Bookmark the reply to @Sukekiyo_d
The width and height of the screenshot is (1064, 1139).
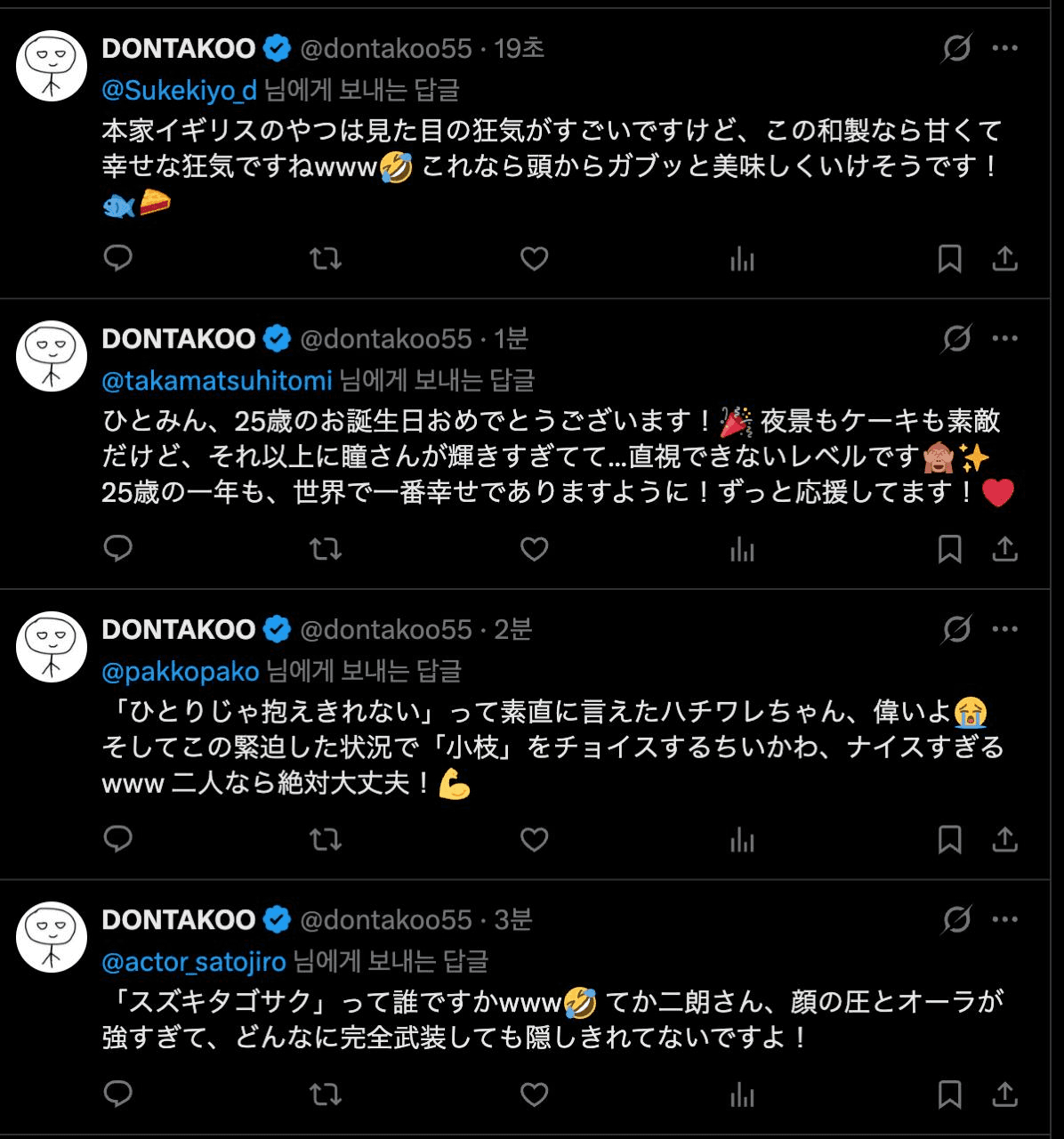(949, 259)
